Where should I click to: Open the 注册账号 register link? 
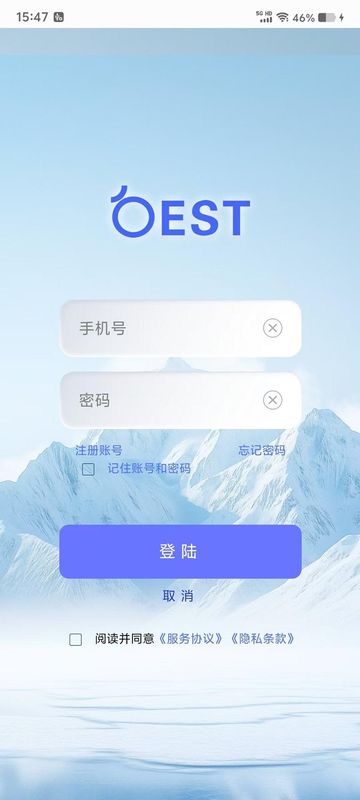coord(98,451)
